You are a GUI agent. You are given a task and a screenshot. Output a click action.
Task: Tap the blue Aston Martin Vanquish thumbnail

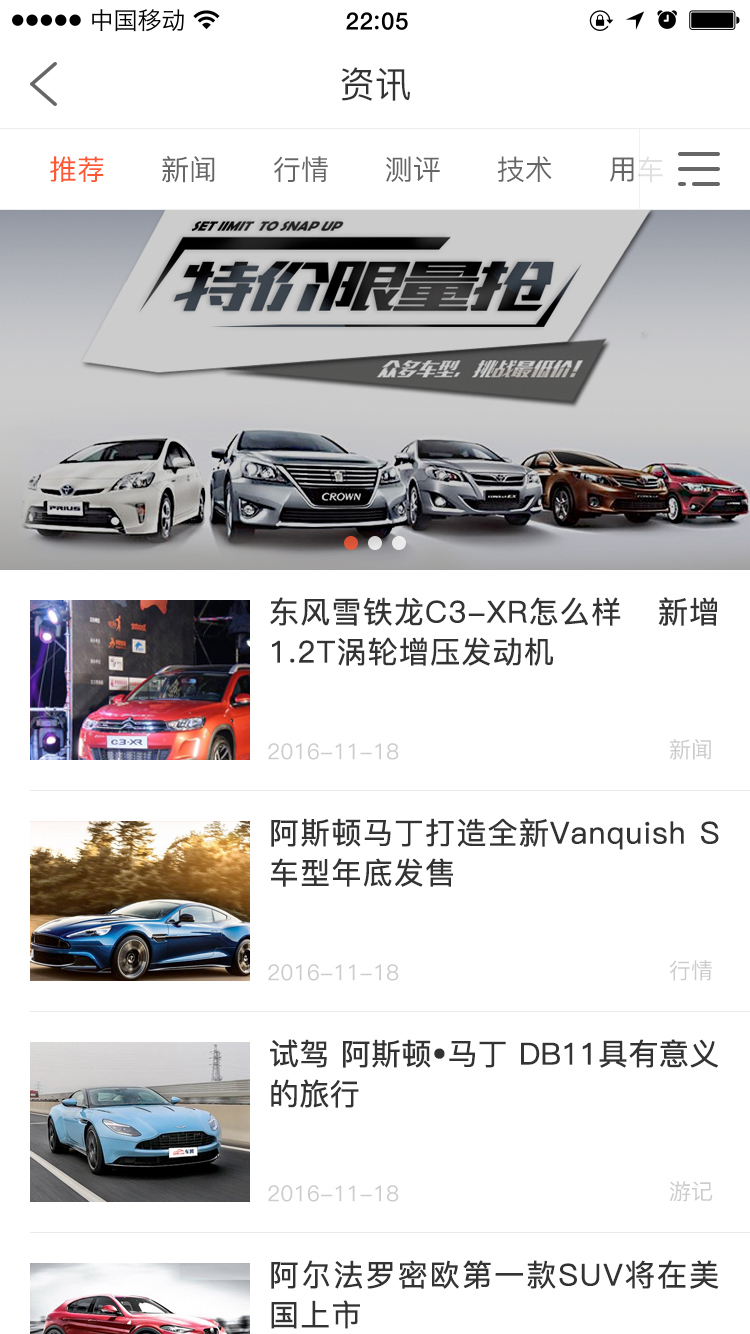point(139,900)
